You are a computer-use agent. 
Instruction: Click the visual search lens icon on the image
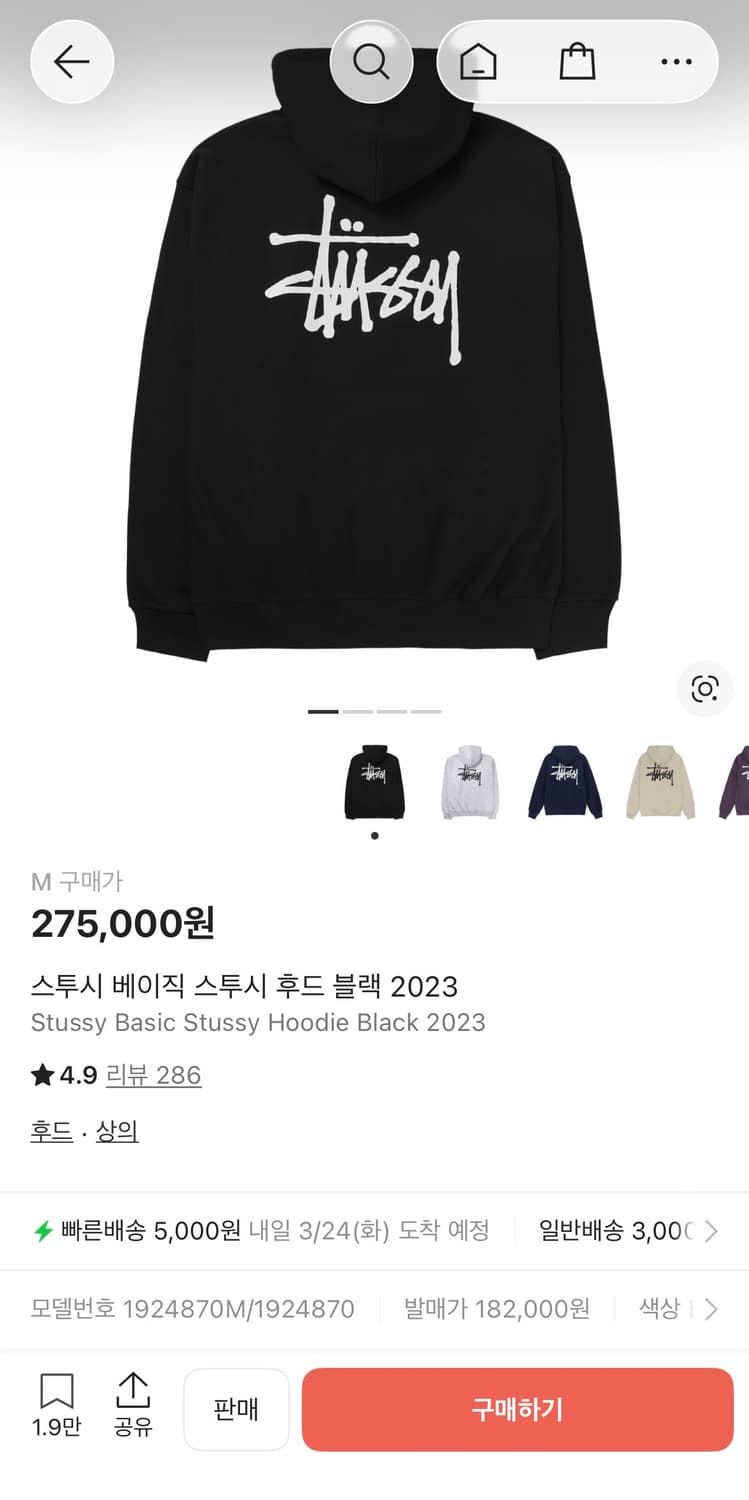(705, 689)
